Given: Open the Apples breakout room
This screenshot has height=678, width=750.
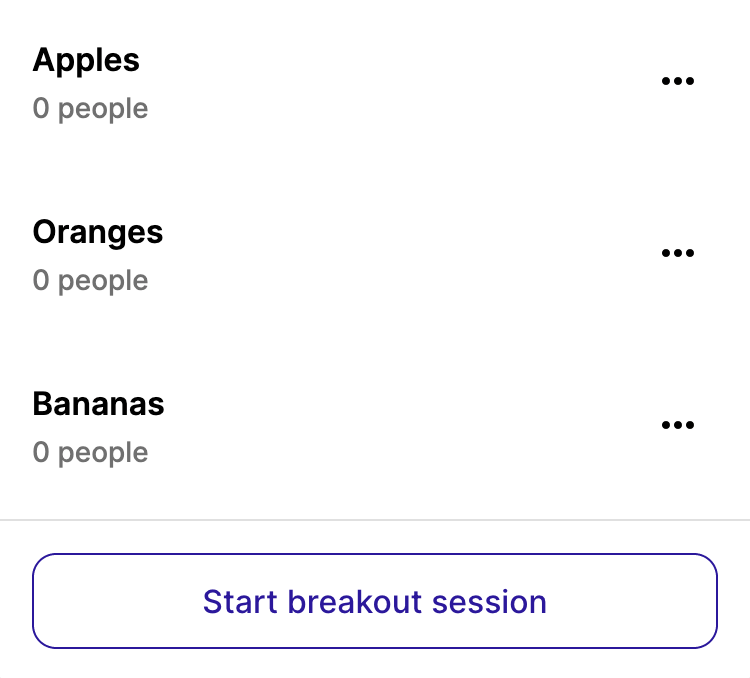Looking at the screenshot, I should [x=87, y=60].
